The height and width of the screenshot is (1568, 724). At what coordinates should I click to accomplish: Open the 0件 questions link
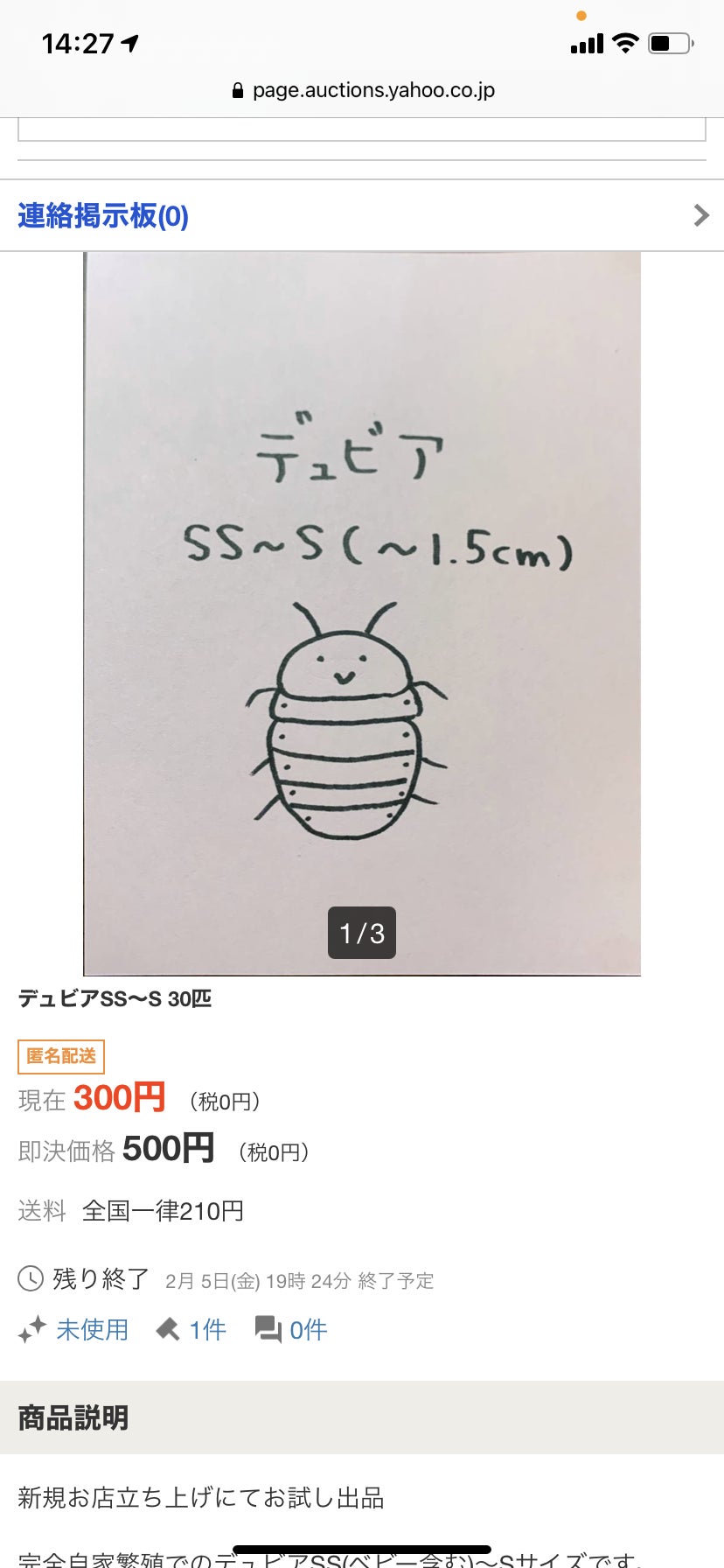click(x=307, y=1330)
